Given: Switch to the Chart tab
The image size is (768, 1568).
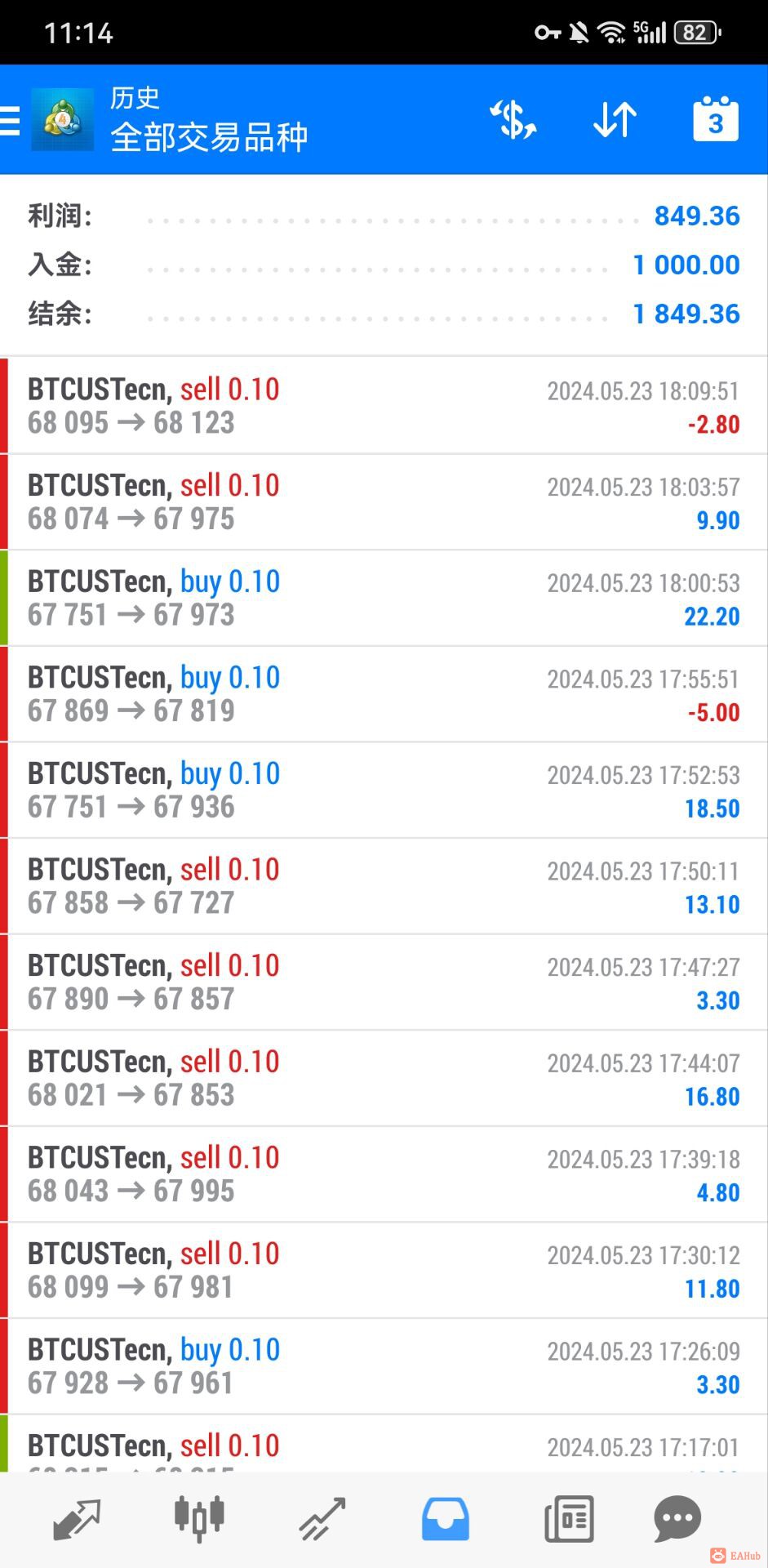Looking at the screenshot, I should tap(199, 1519).
